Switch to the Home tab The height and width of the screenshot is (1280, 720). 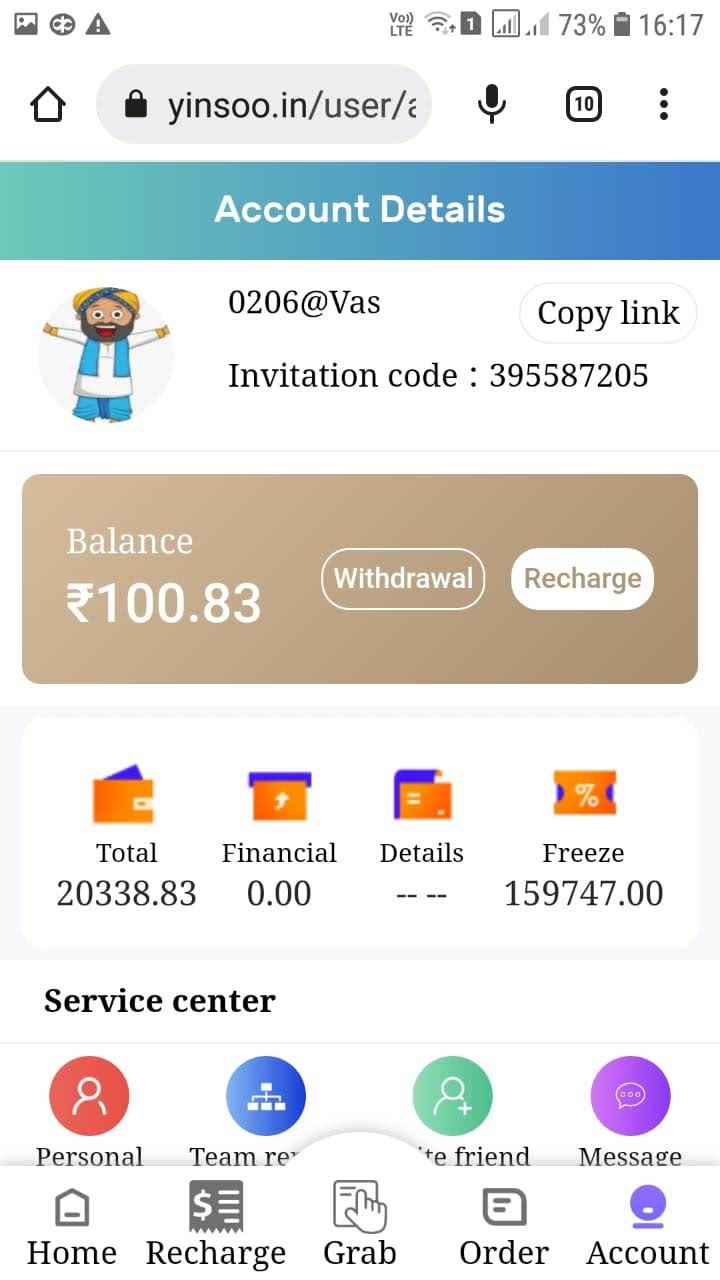coord(71,1226)
